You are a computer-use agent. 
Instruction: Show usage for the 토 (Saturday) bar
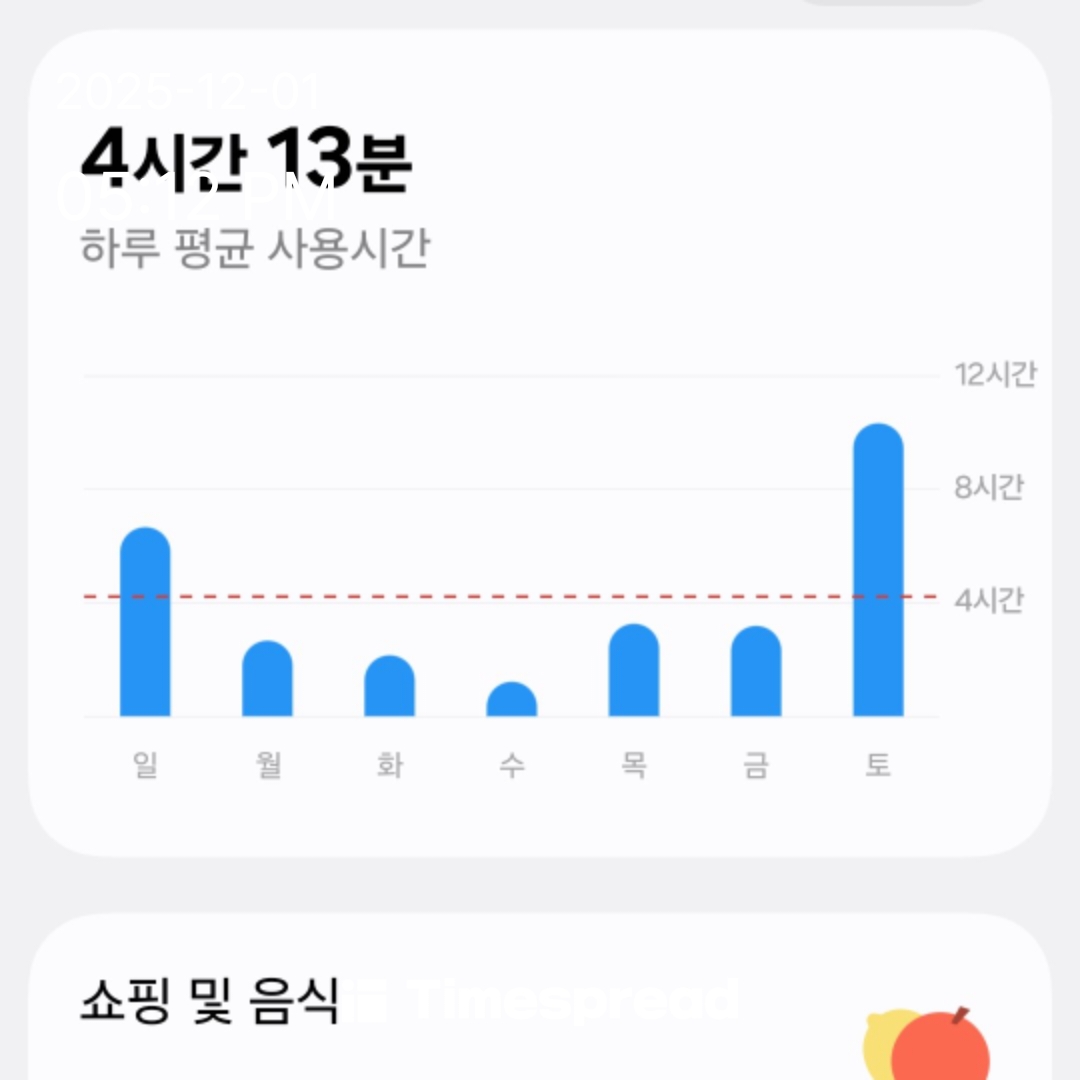click(878, 570)
